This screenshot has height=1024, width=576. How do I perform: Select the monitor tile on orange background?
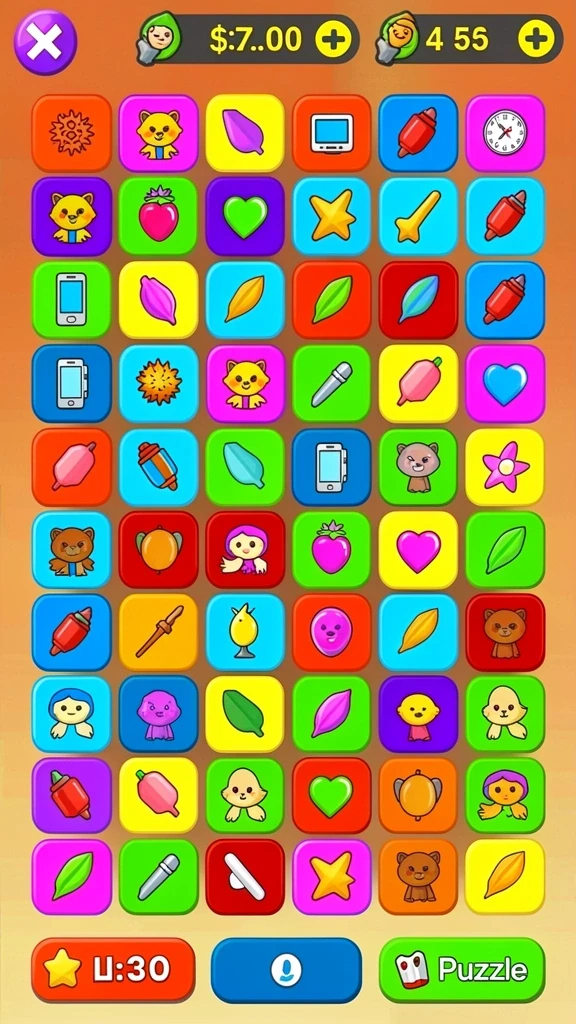pyautogui.click(x=332, y=133)
